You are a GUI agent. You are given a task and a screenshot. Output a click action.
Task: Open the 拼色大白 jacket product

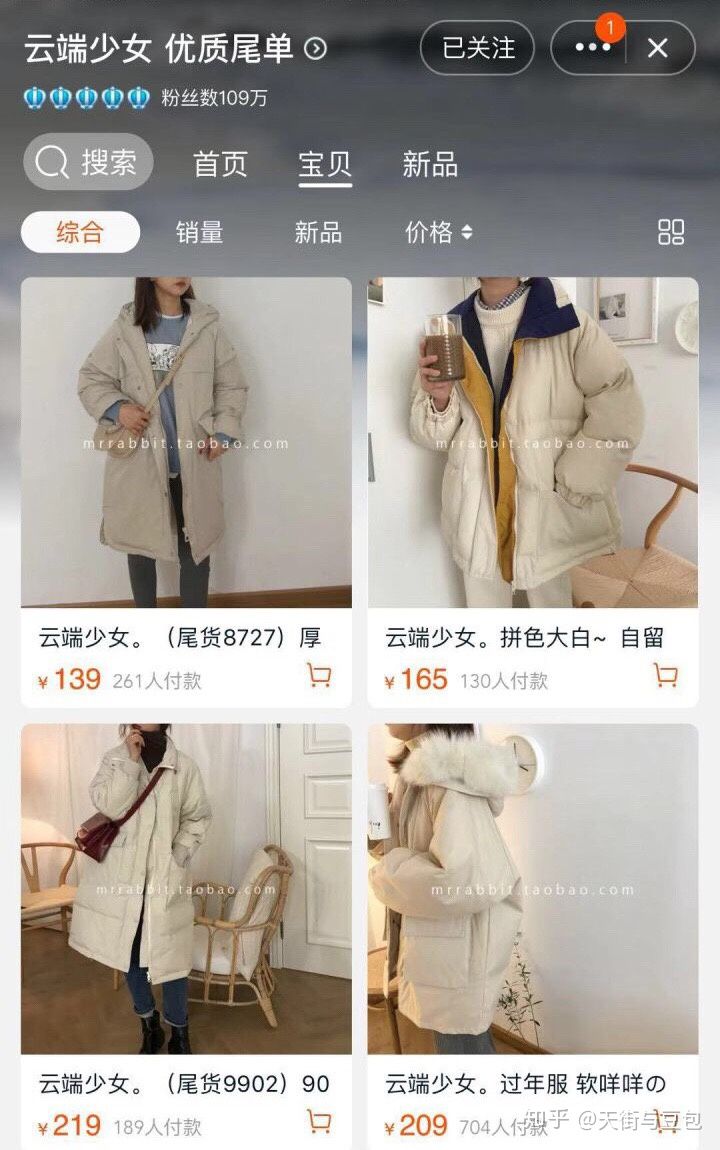(532, 442)
